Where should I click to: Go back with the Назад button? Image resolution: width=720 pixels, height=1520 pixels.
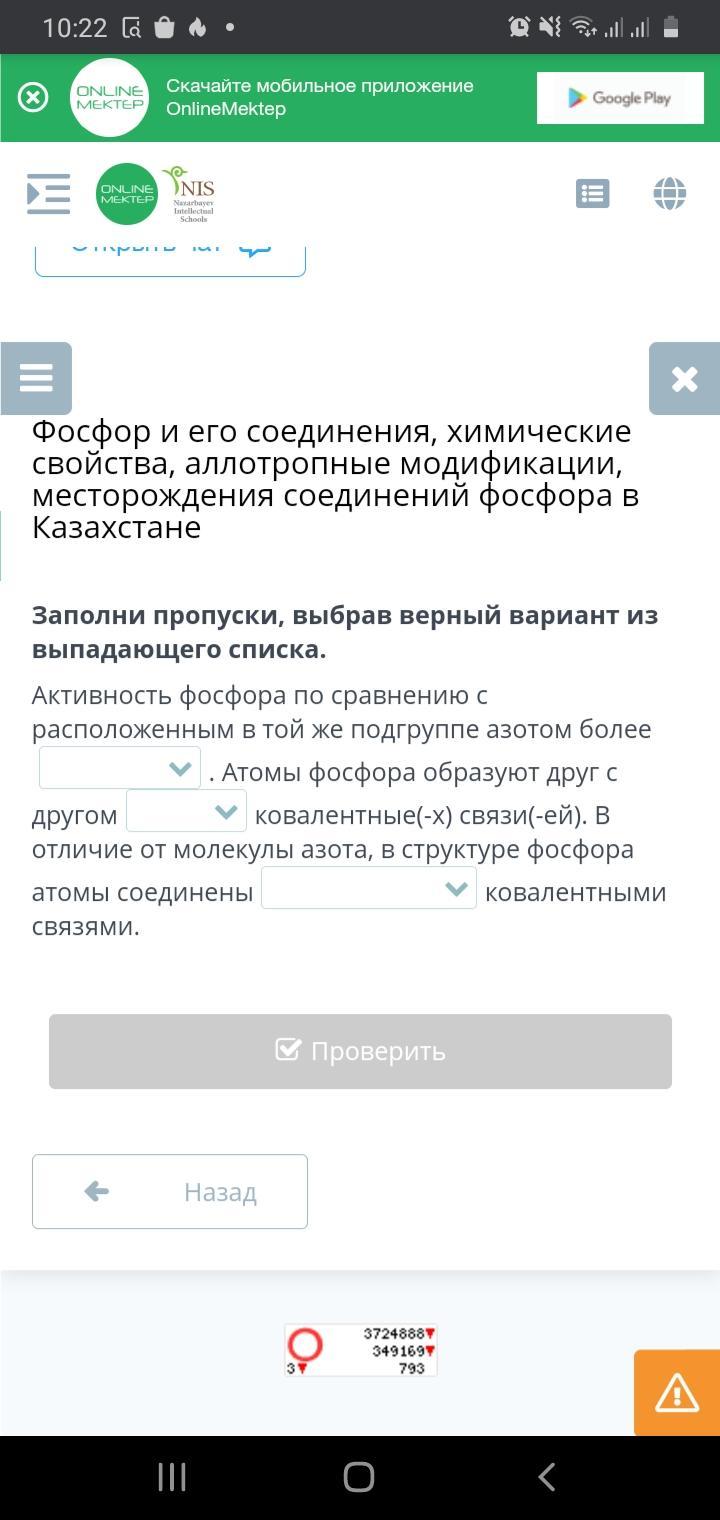pyautogui.click(x=170, y=1191)
